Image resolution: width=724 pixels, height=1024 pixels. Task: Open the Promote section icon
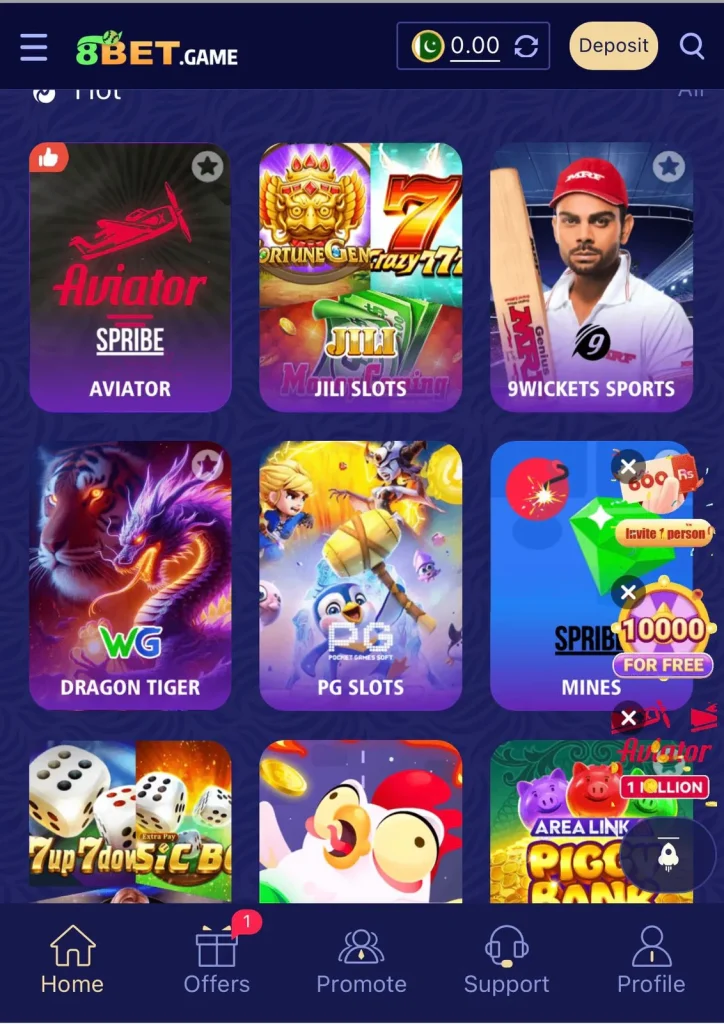[361, 945]
